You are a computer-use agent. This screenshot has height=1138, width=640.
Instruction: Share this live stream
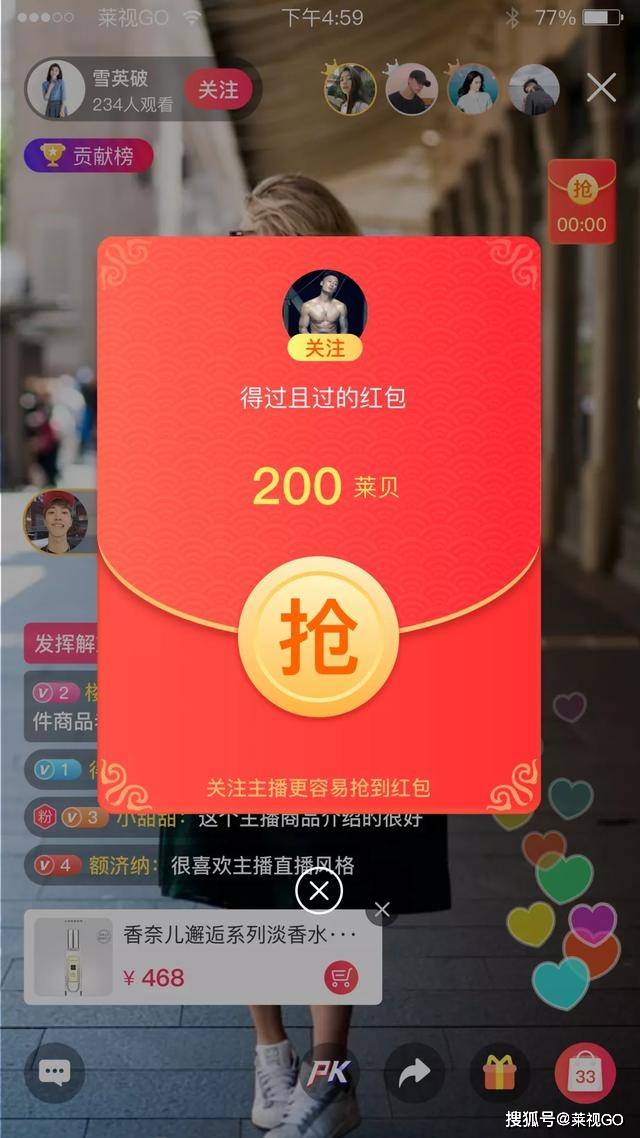pos(414,1073)
